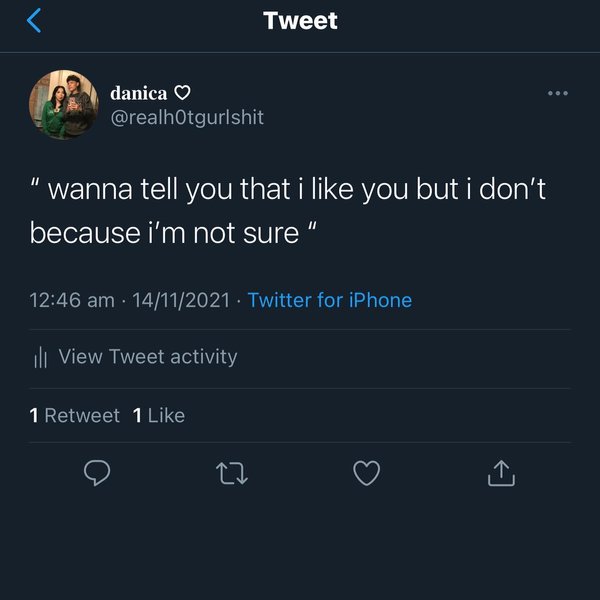The image size is (600, 600).
Task: Share this tweet
Action: coord(501,473)
